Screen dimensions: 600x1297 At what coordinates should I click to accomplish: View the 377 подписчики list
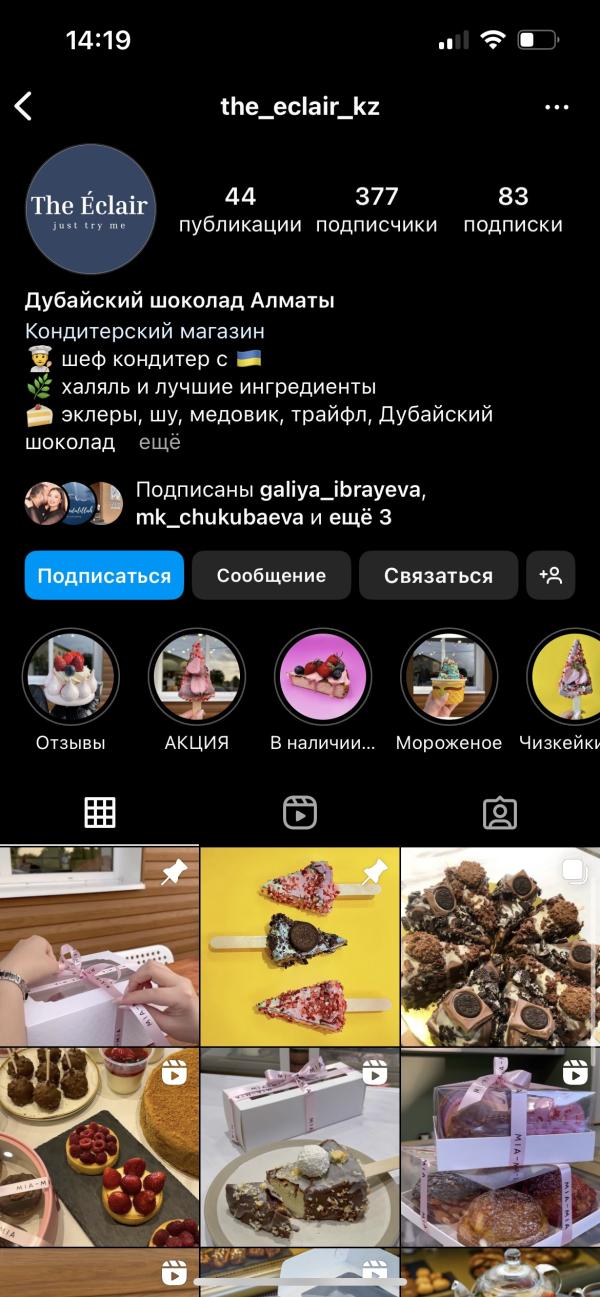(x=377, y=210)
